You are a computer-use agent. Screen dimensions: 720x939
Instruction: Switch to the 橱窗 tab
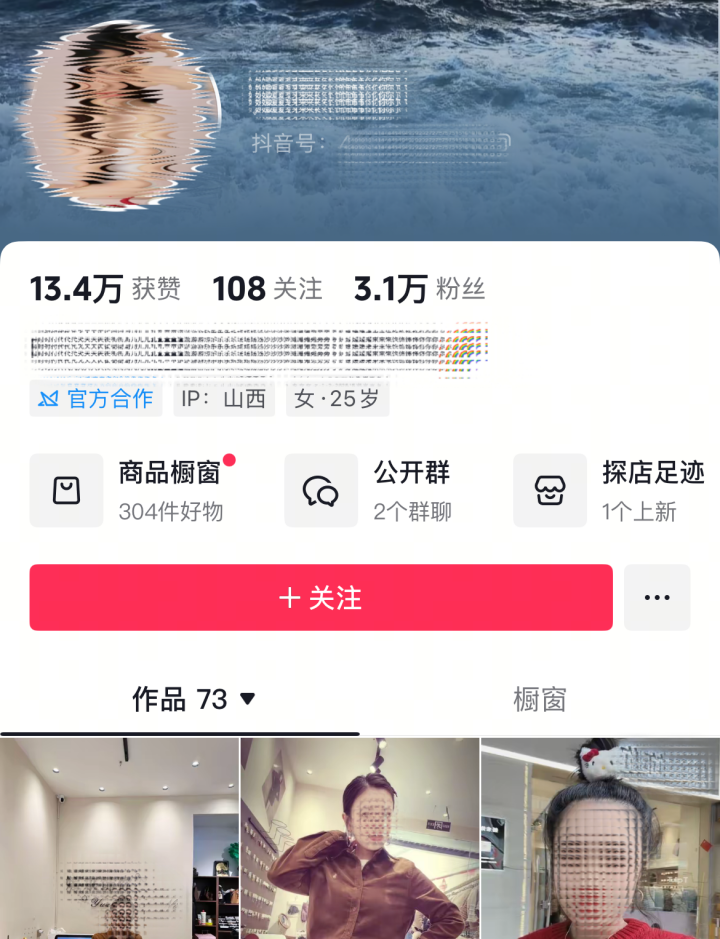coord(539,699)
